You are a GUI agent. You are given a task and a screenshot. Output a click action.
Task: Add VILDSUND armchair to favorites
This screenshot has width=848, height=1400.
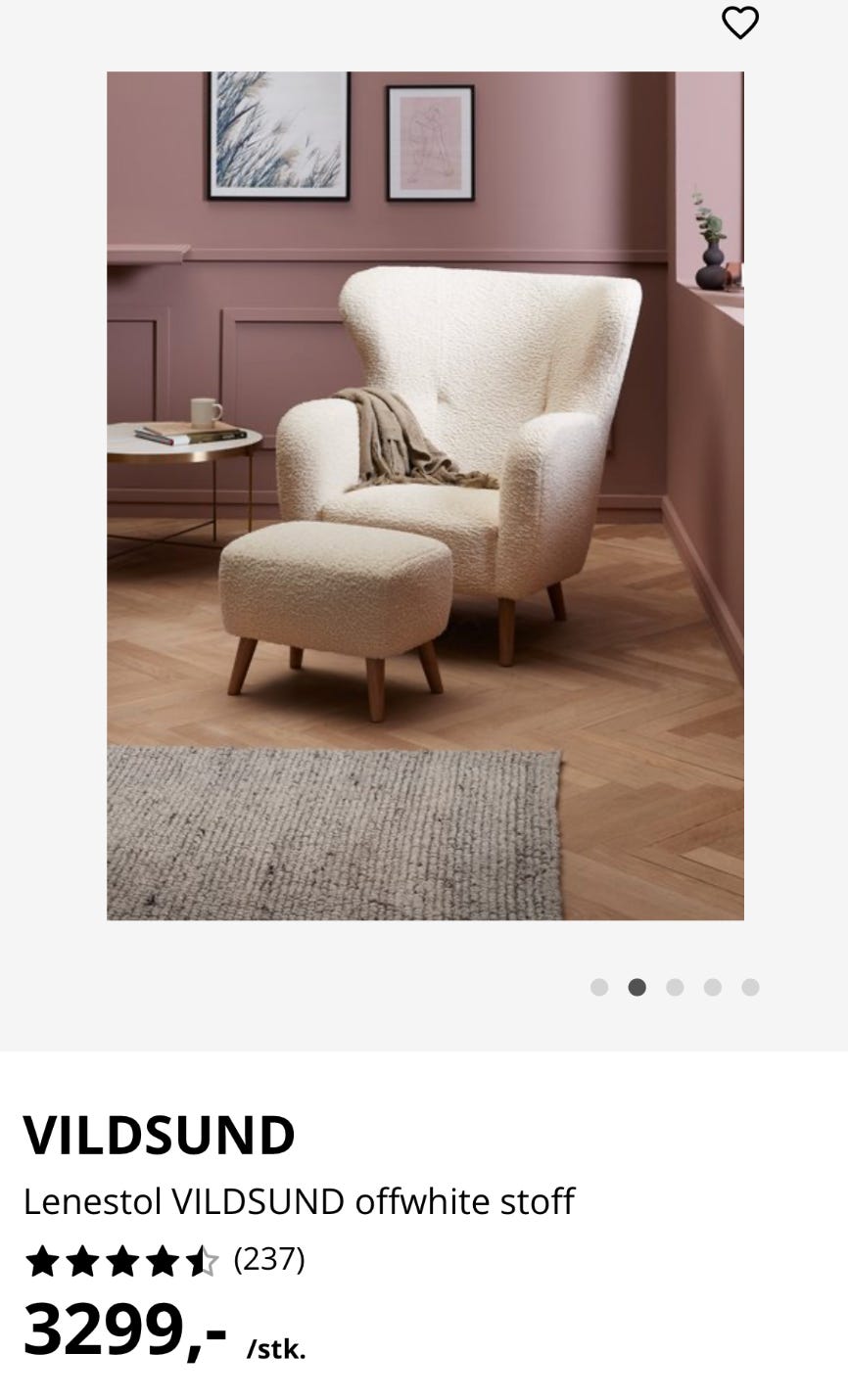pyautogui.click(x=740, y=22)
